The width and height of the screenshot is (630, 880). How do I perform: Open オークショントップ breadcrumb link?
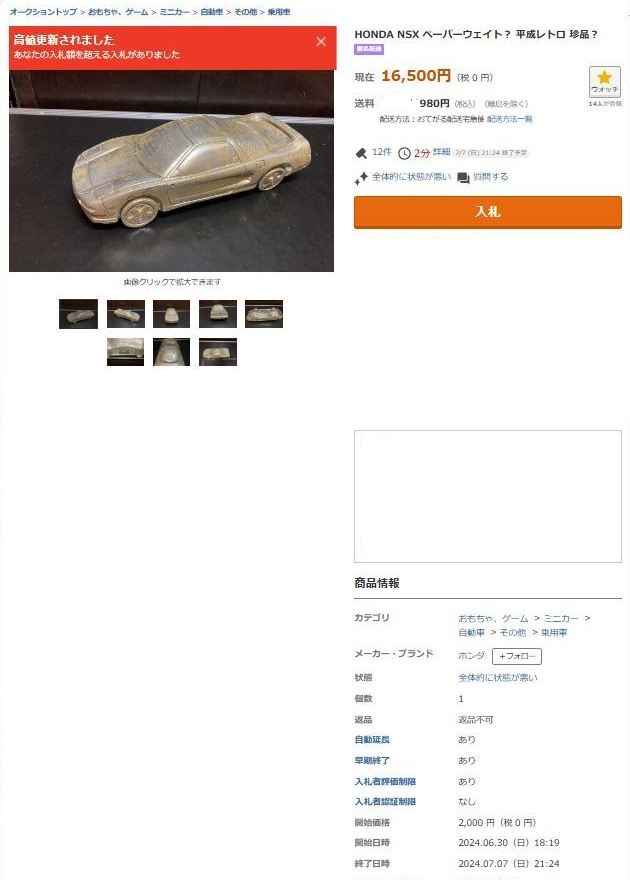coord(43,12)
